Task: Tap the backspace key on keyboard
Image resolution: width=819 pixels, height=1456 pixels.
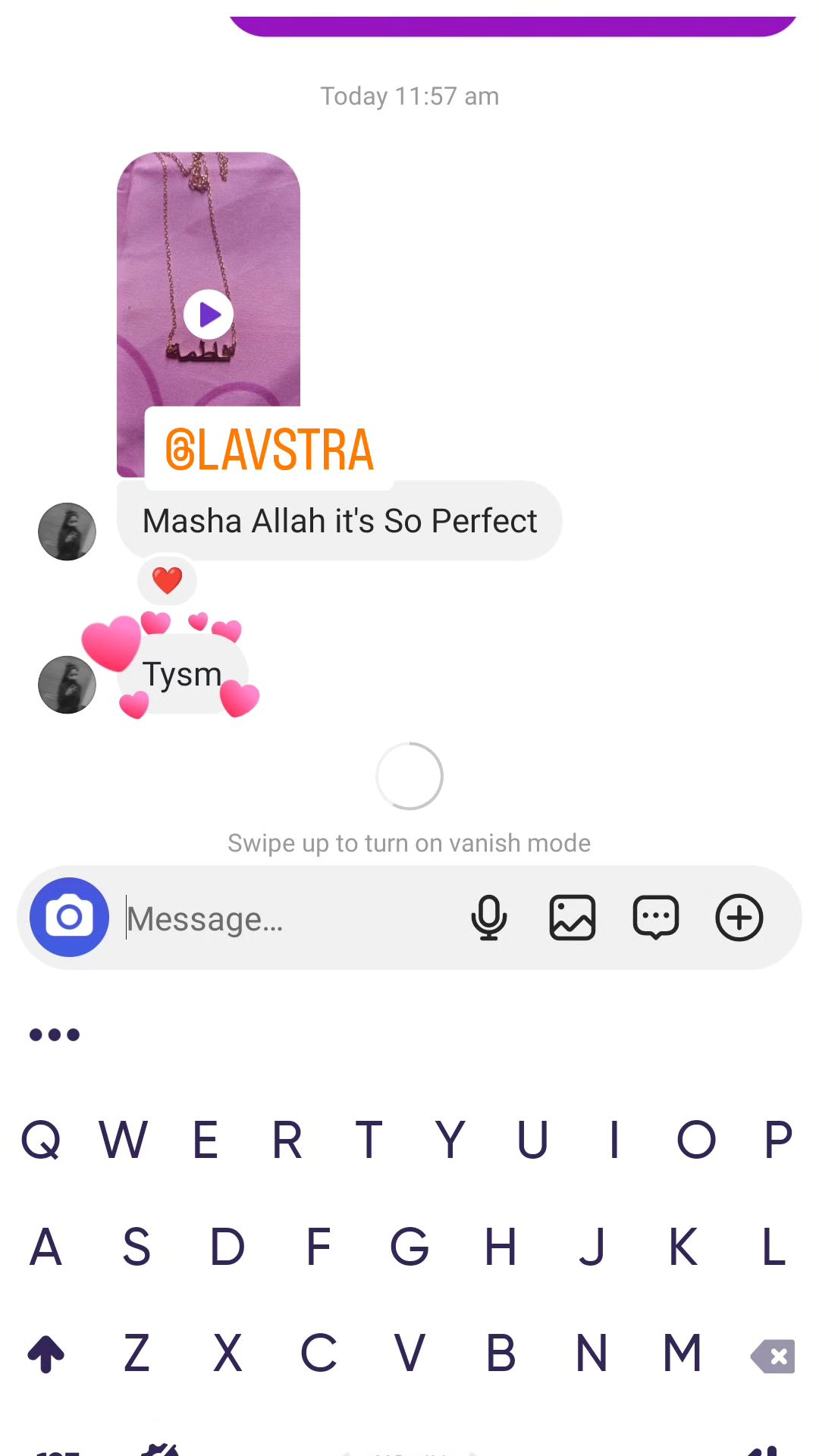Action: tap(773, 1356)
